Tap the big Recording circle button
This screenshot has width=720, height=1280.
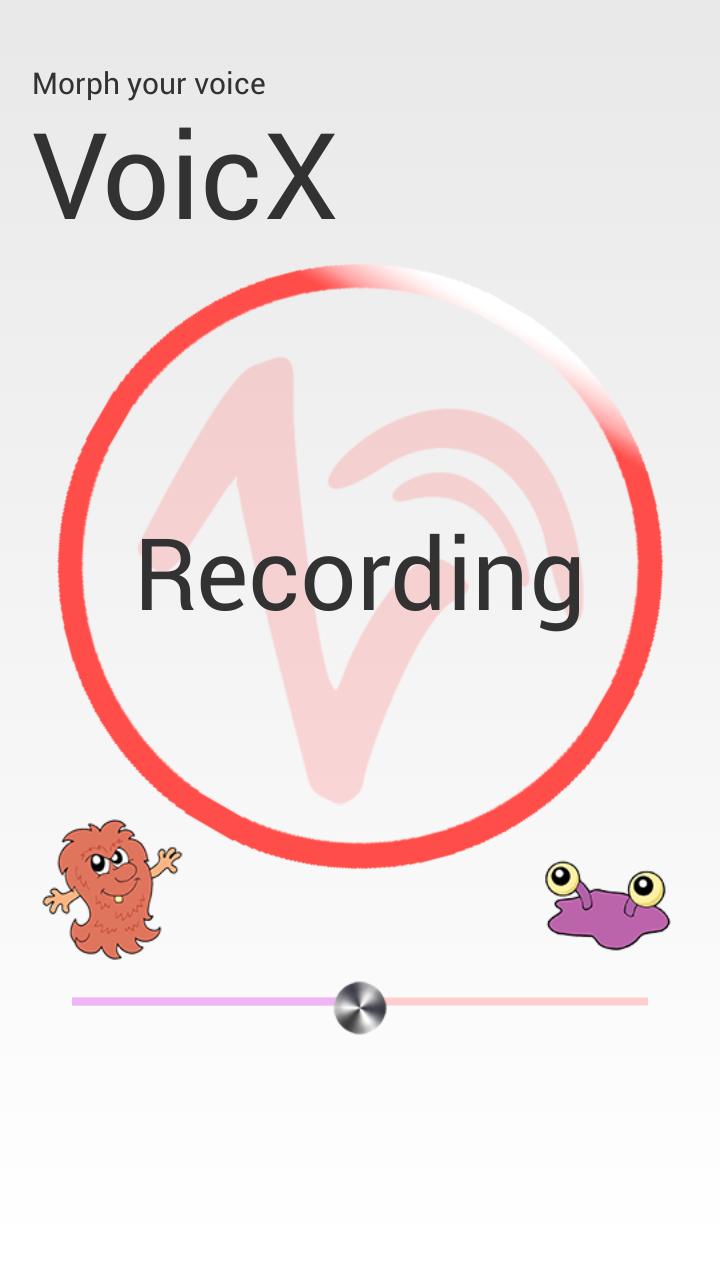360,567
